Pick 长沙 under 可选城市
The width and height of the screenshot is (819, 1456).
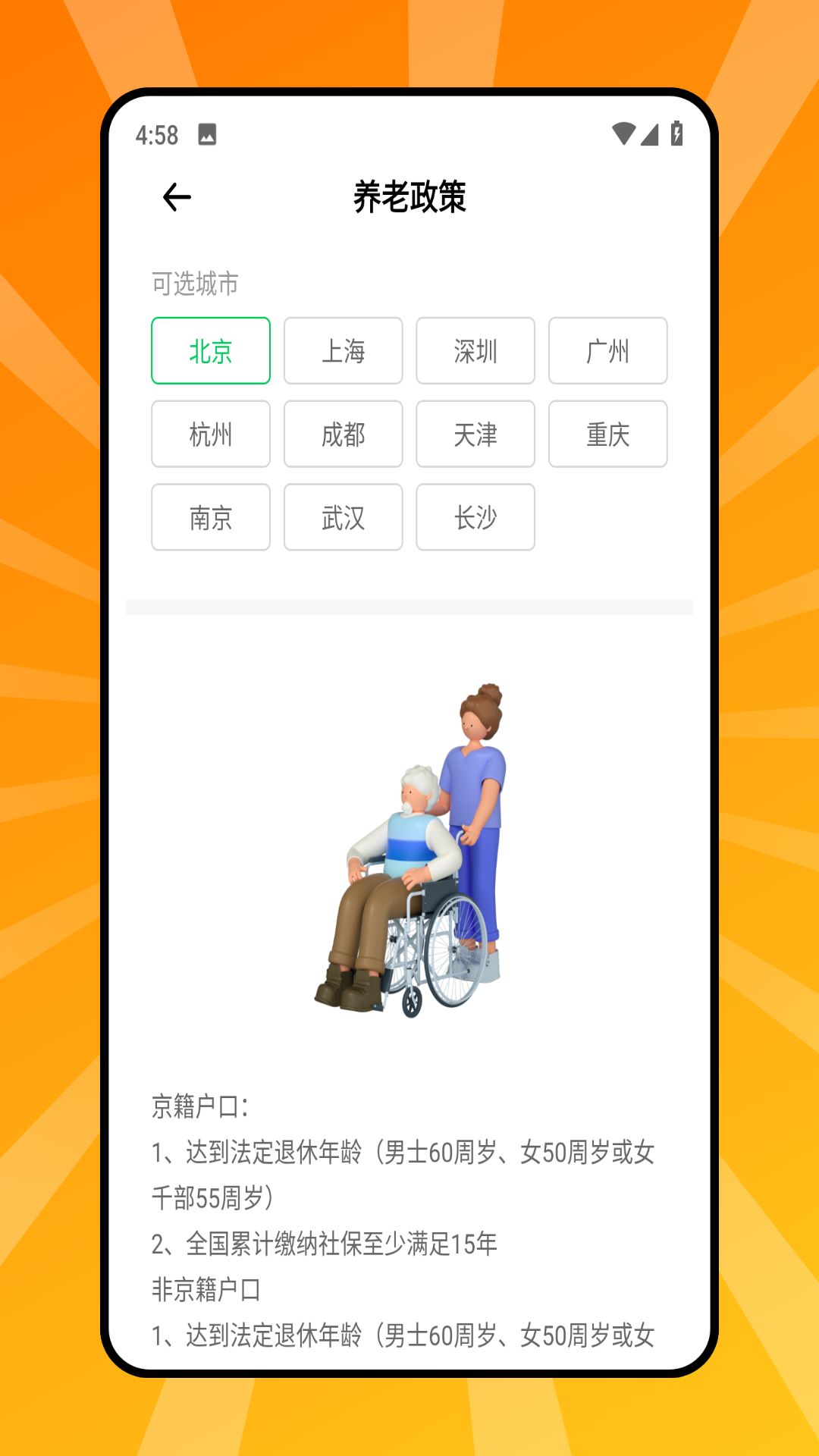475,517
